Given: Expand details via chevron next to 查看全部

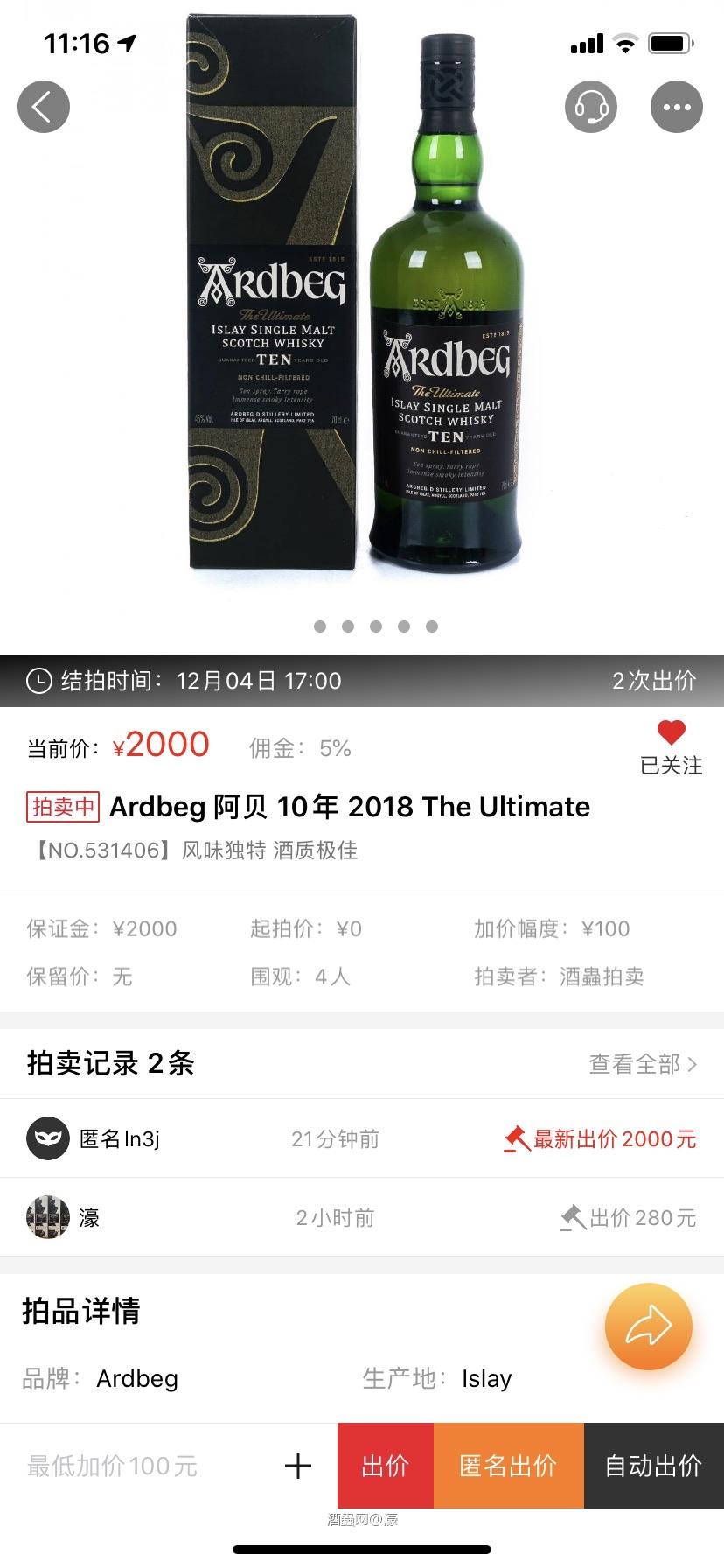Looking at the screenshot, I should pos(693,1062).
